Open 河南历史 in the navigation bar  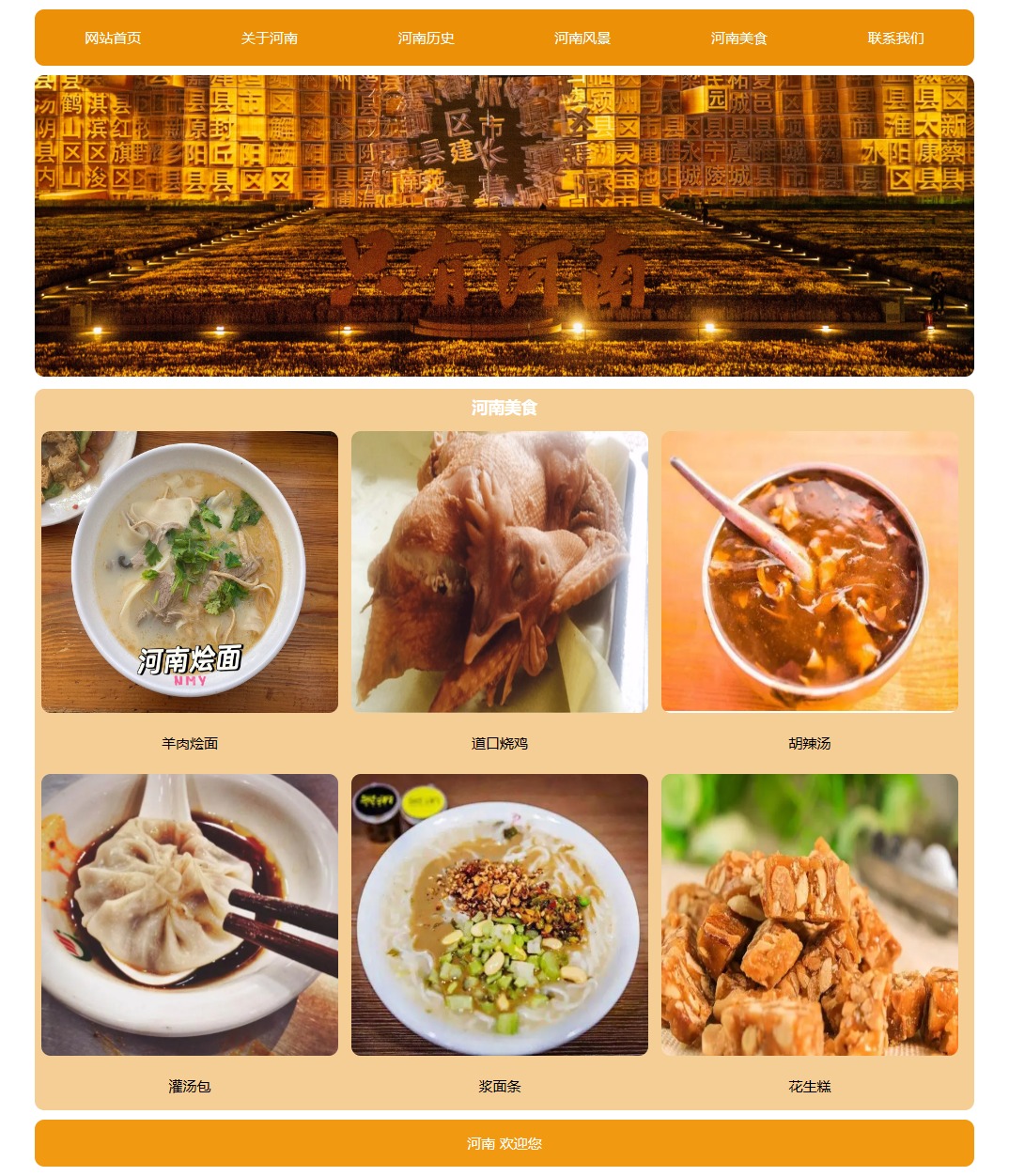[426, 39]
